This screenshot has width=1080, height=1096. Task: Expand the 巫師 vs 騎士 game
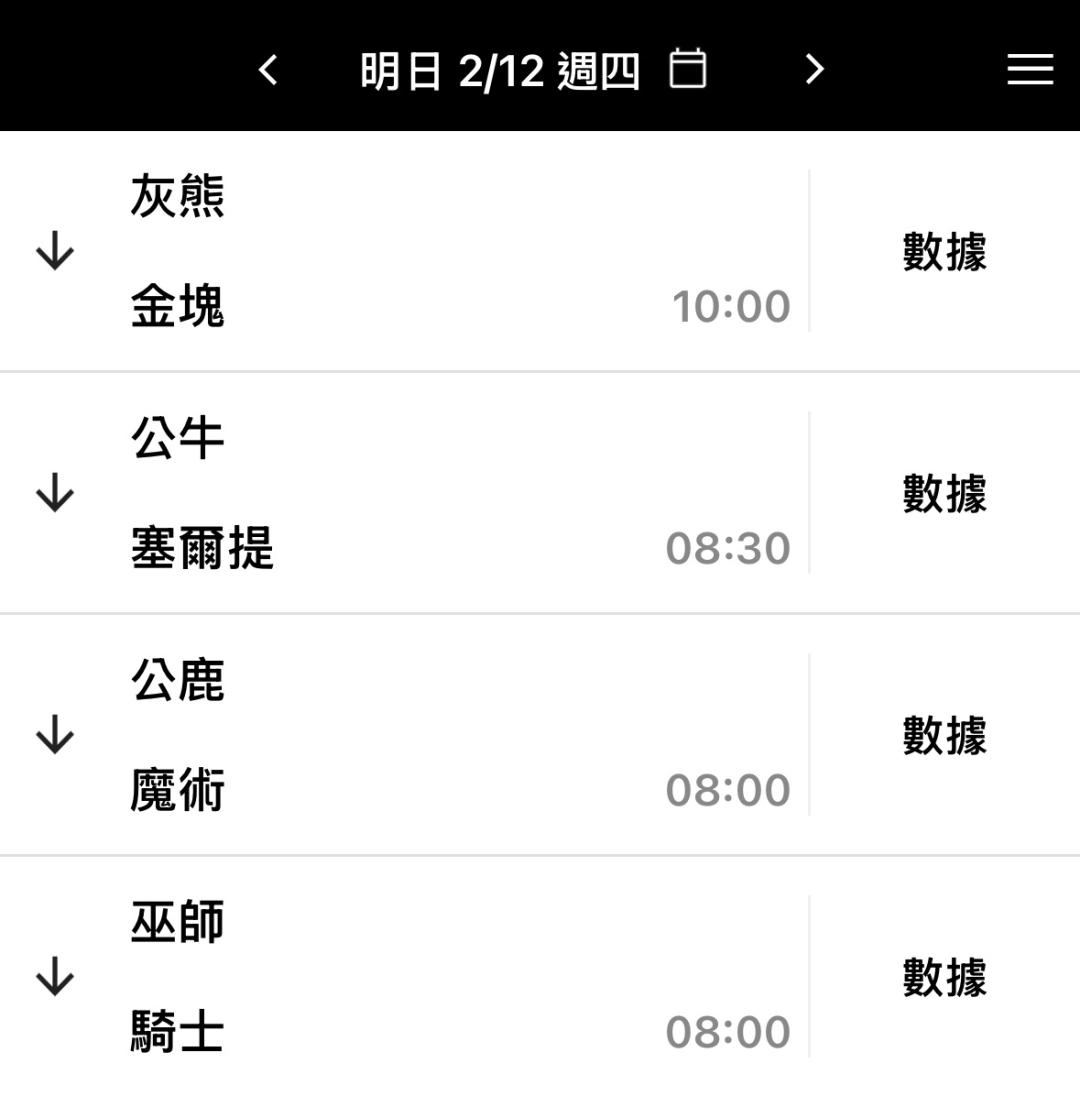point(55,976)
